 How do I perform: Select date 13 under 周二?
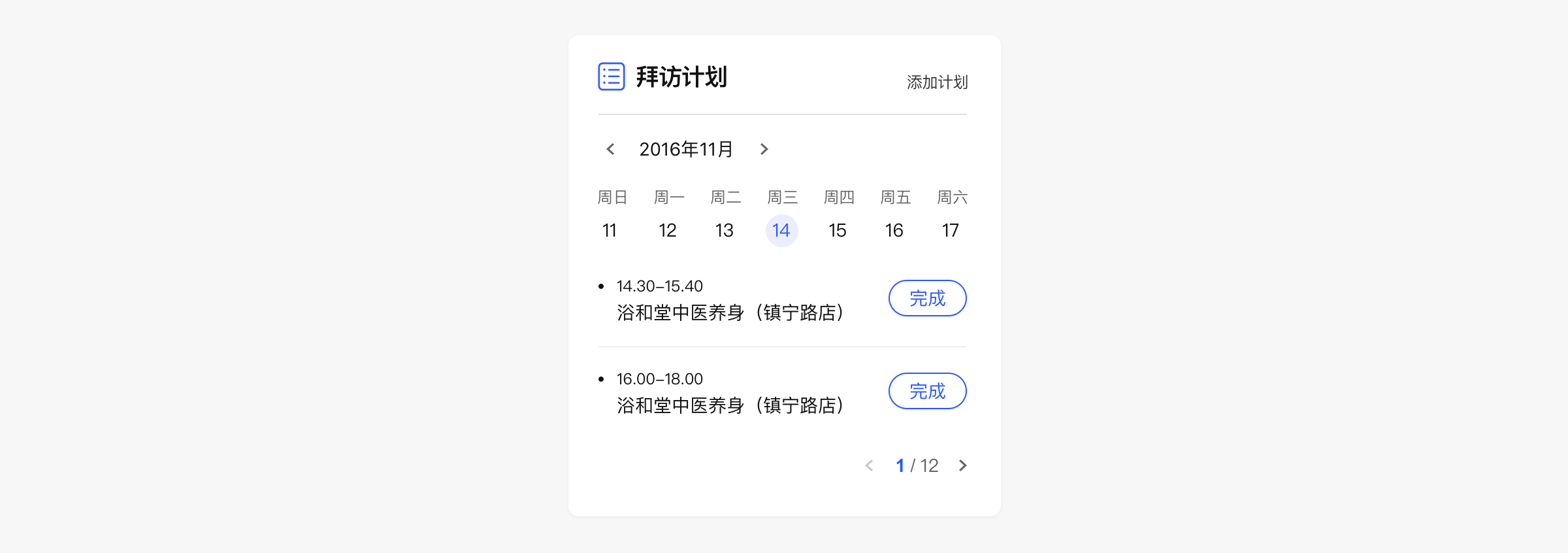click(x=724, y=230)
